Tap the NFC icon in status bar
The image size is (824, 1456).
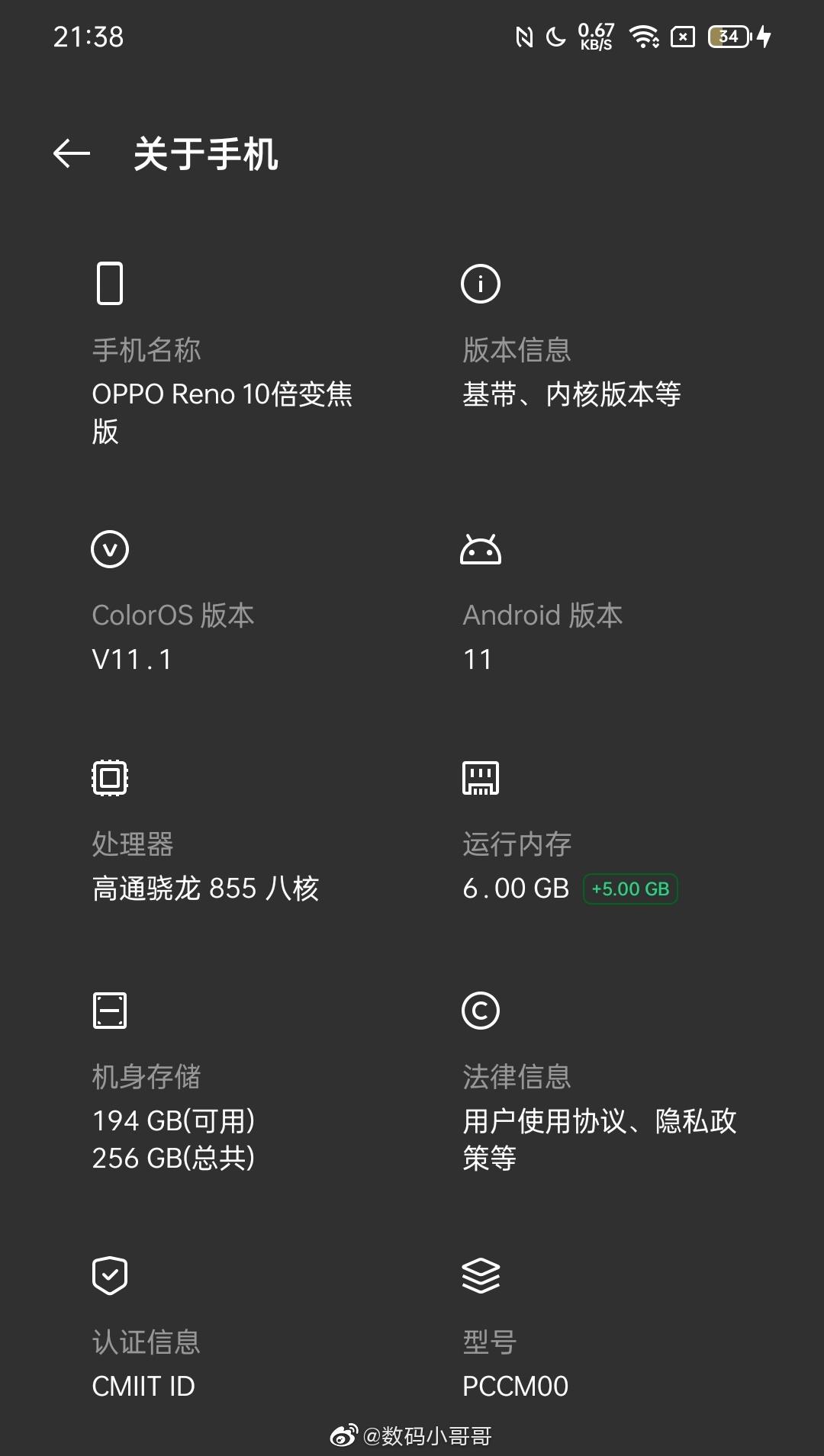524,37
